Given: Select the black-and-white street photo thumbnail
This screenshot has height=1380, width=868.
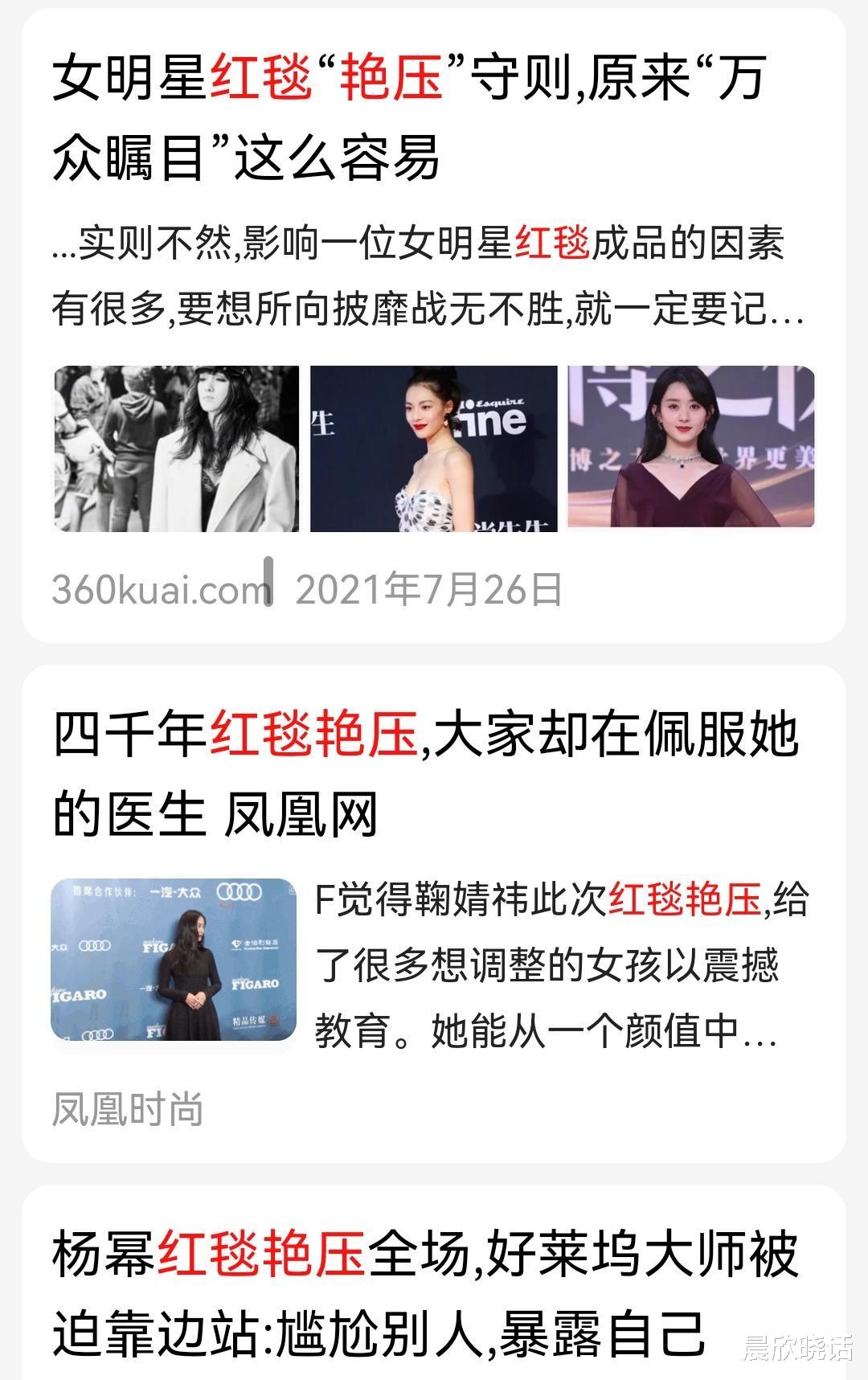Looking at the screenshot, I should coord(174,450).
